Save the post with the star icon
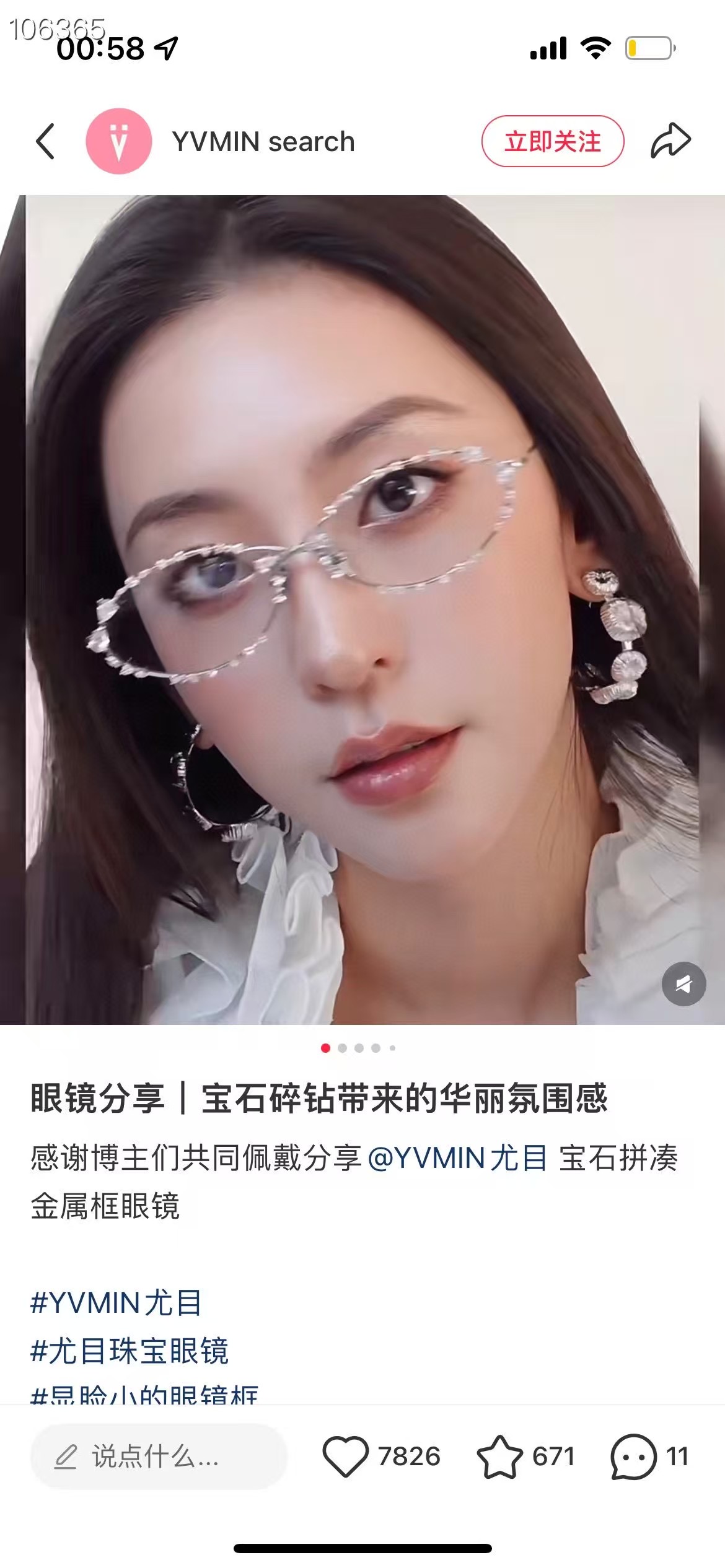 point(499,1457)
